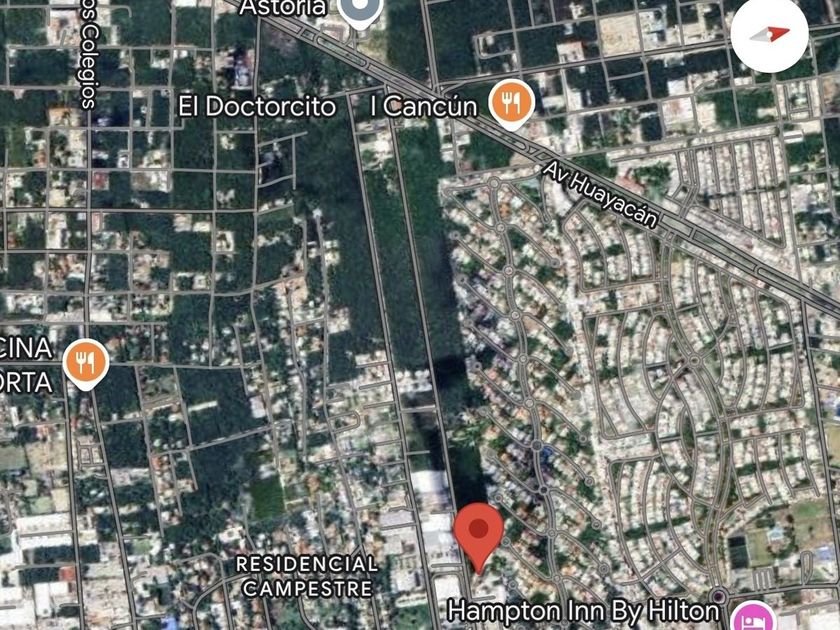Select the red dropped location pin
This screenshot has height=630, width=840.
[x=478, y=538]
